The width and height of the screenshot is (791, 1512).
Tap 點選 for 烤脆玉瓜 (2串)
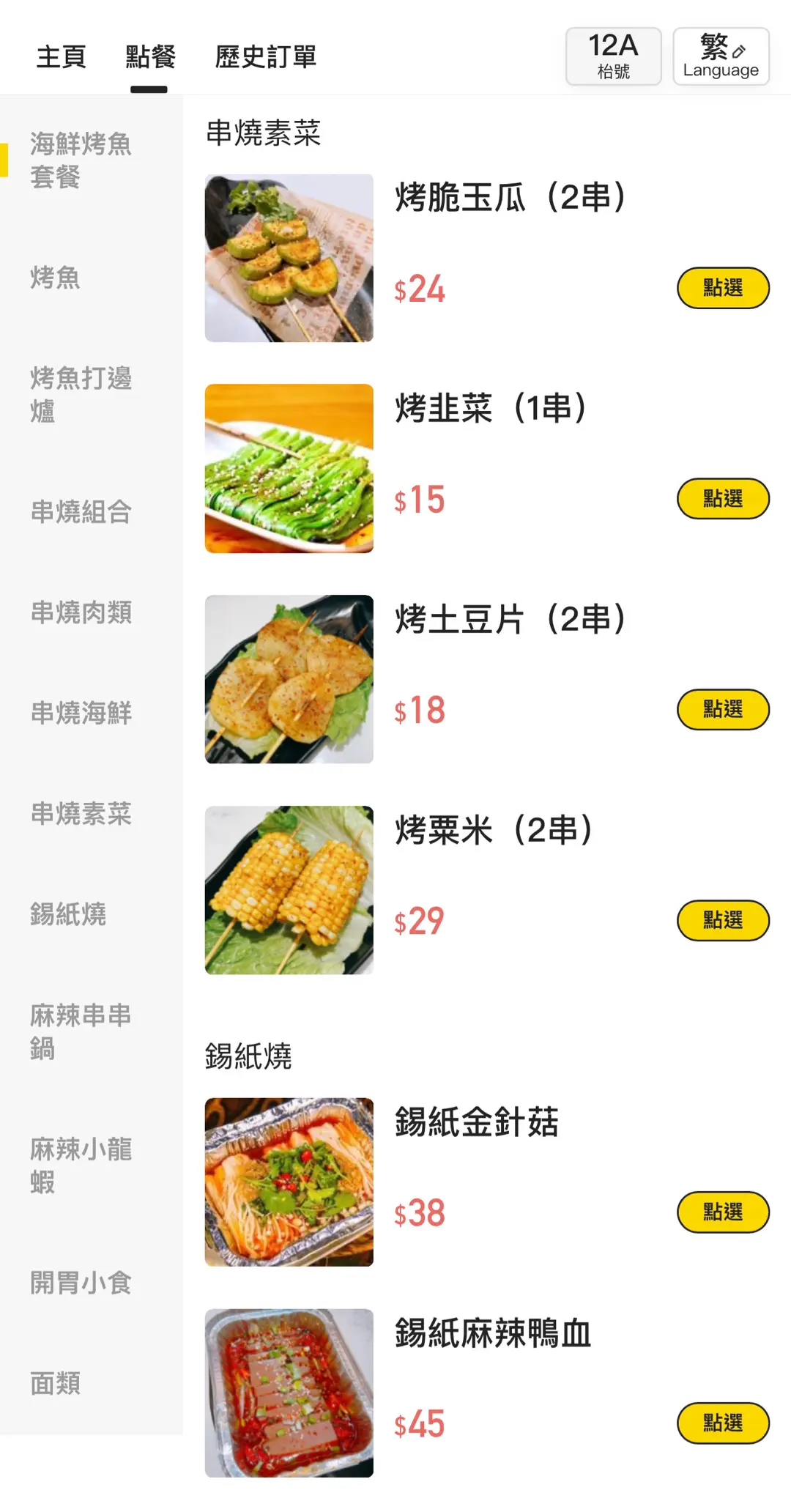723,288
